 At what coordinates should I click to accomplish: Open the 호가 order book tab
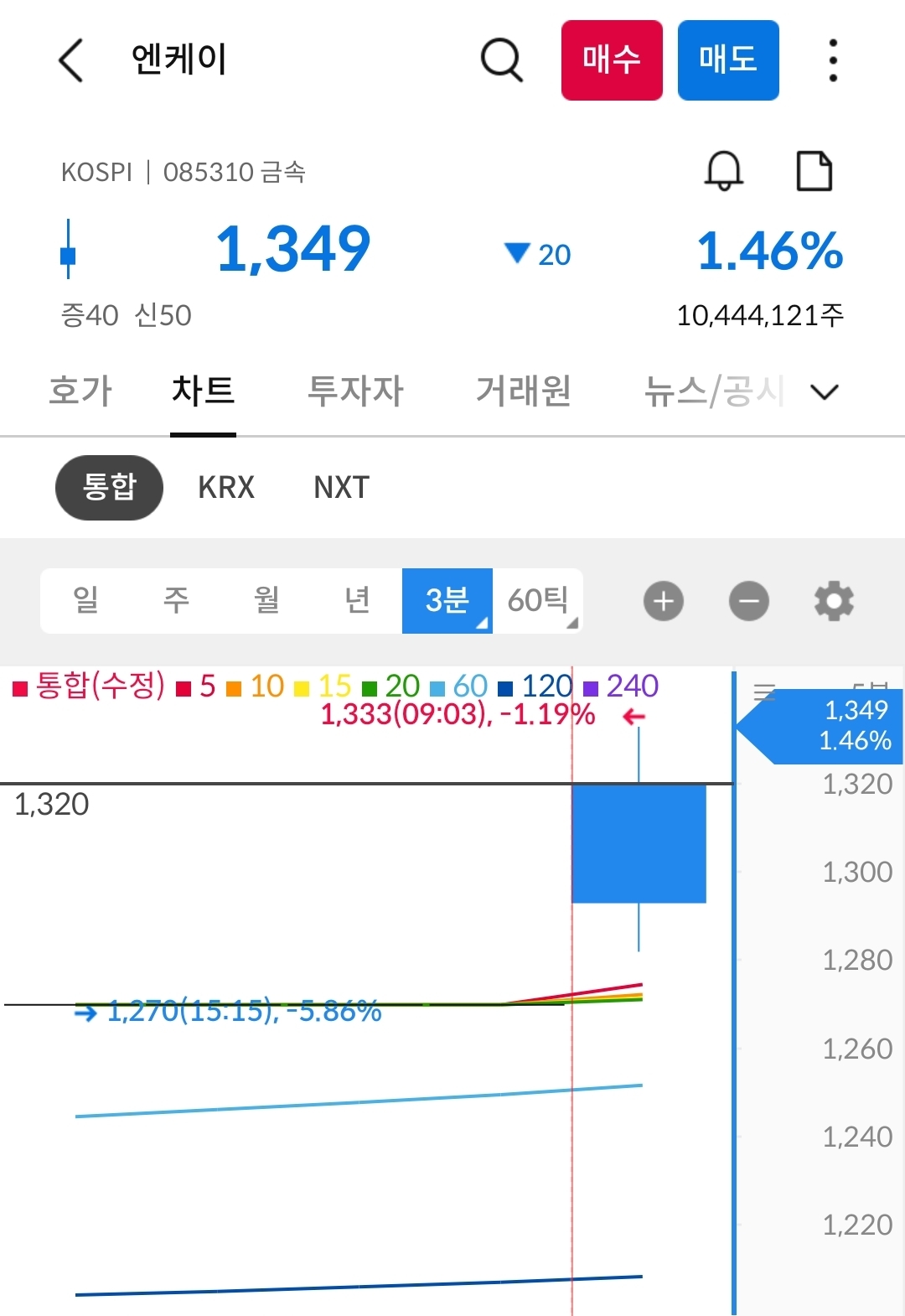click(x=80, y=391)
